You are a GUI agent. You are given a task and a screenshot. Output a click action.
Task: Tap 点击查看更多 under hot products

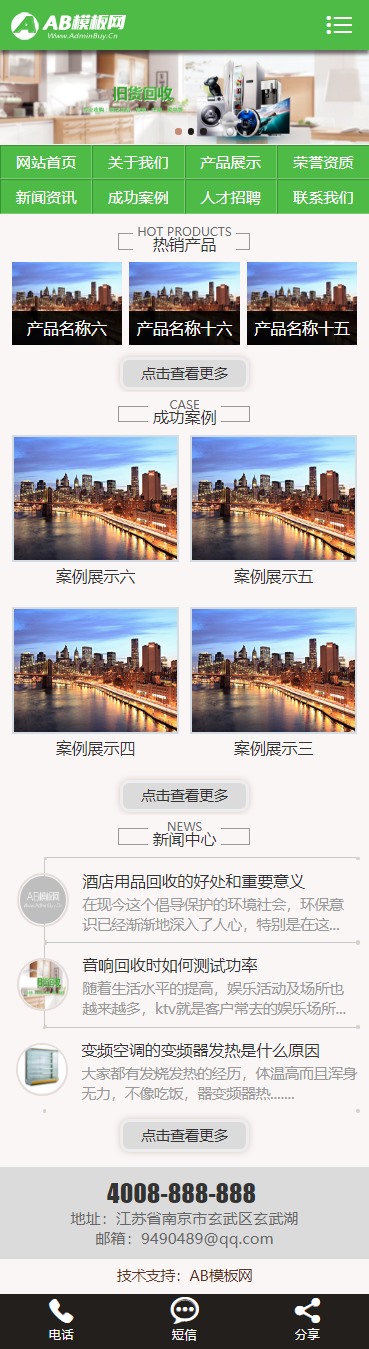(185, 374)
